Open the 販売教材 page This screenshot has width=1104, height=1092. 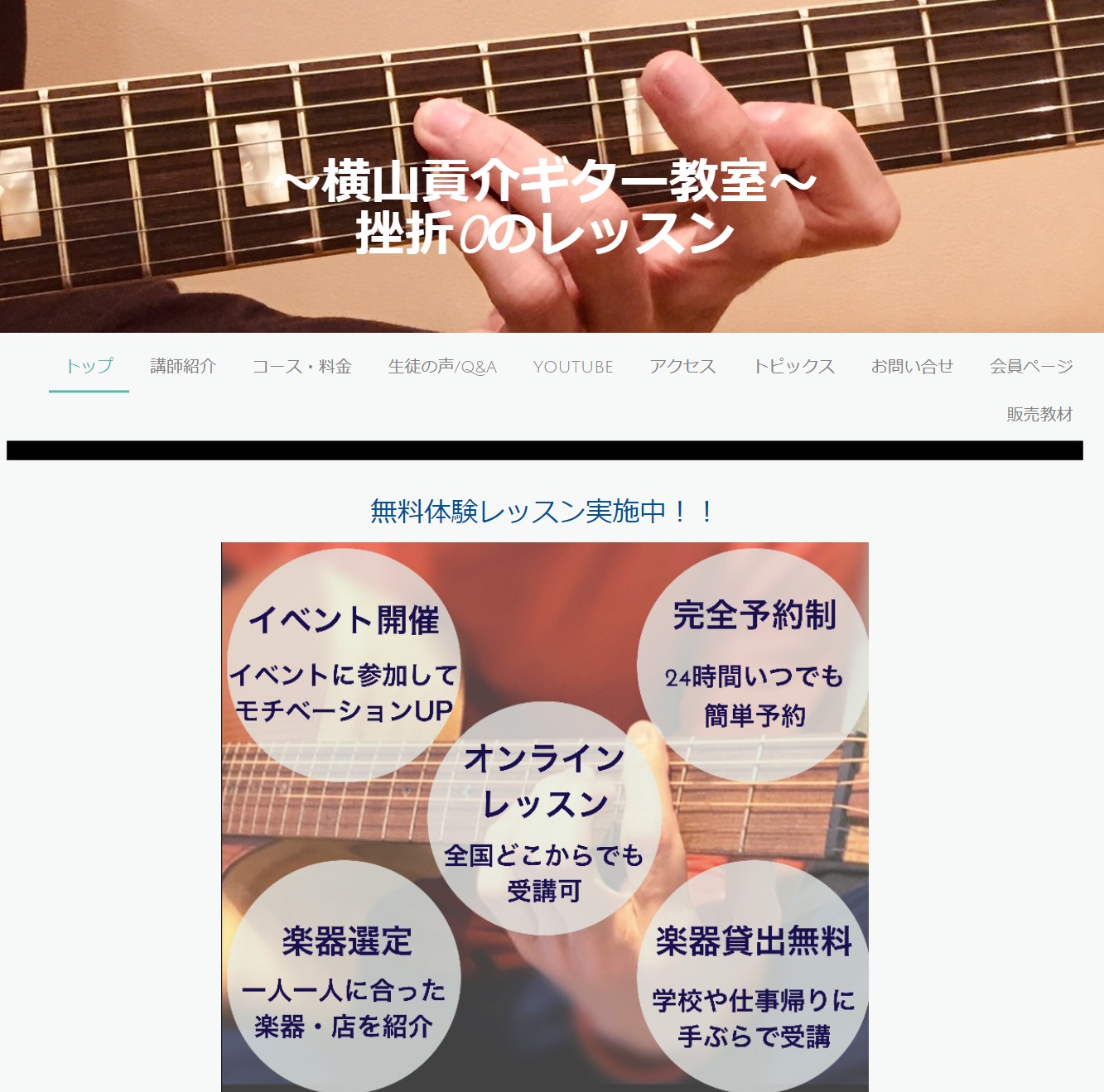pos(1039,414)
